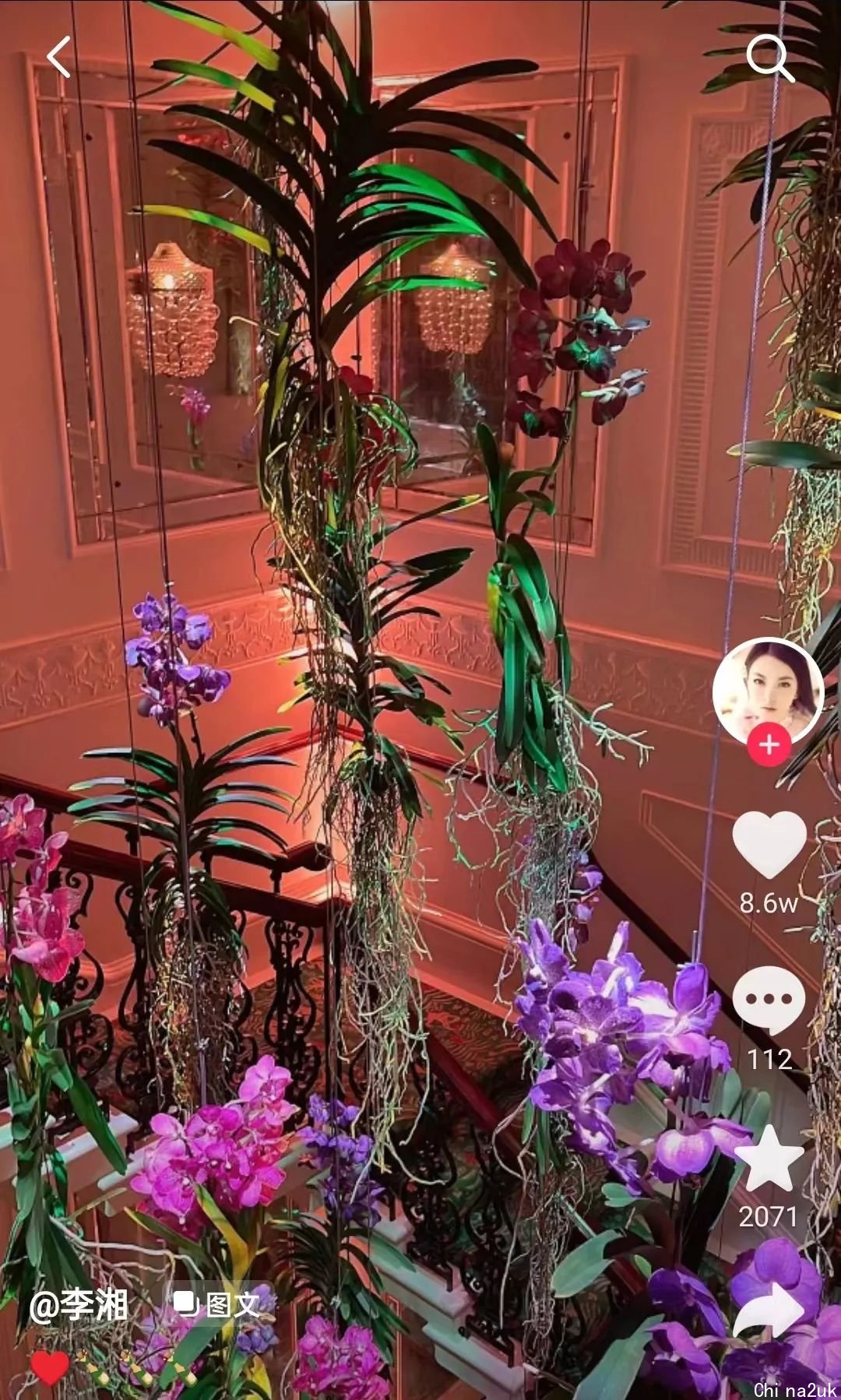
Task: Favorite this post with the star icon
Action: click(769, 1159)
